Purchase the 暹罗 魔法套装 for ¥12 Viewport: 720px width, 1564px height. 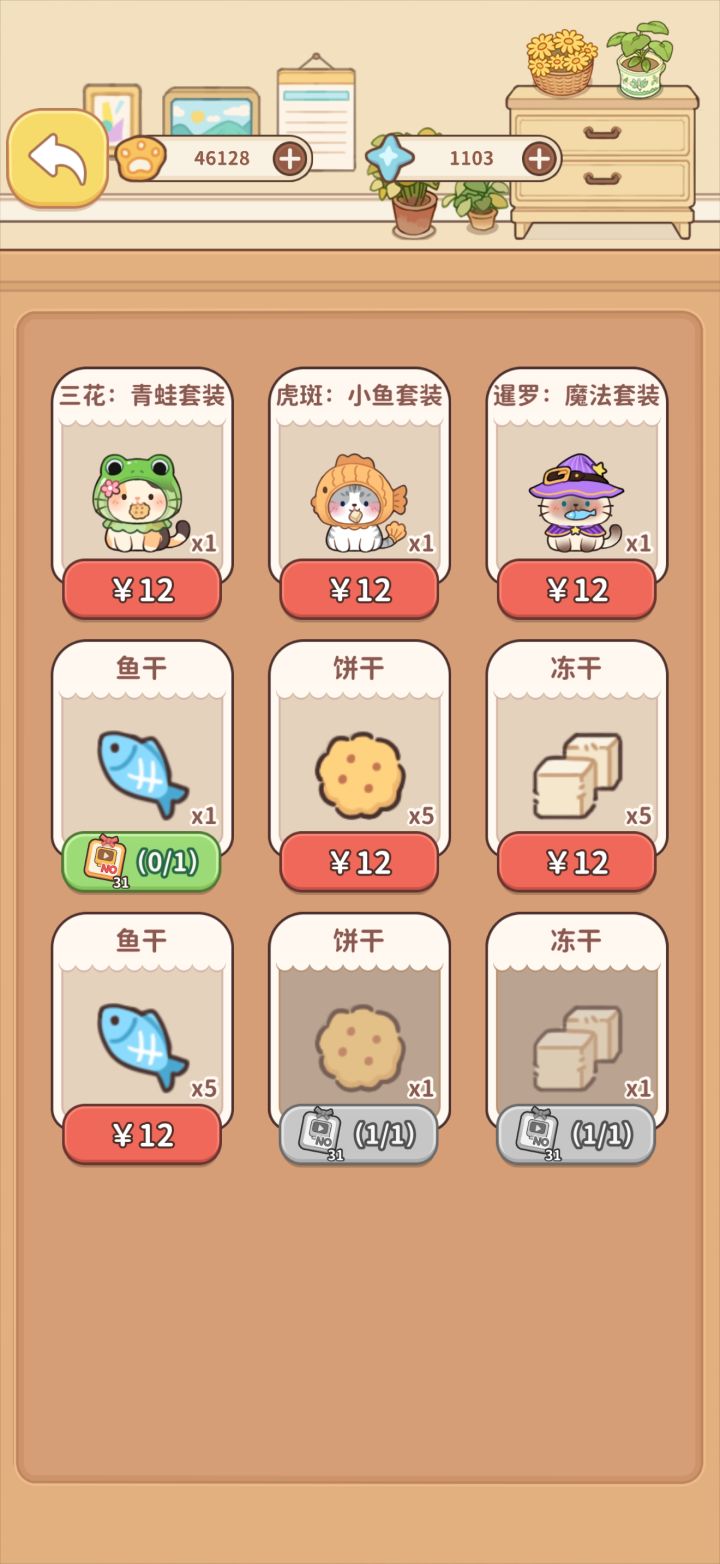(576, 590)
